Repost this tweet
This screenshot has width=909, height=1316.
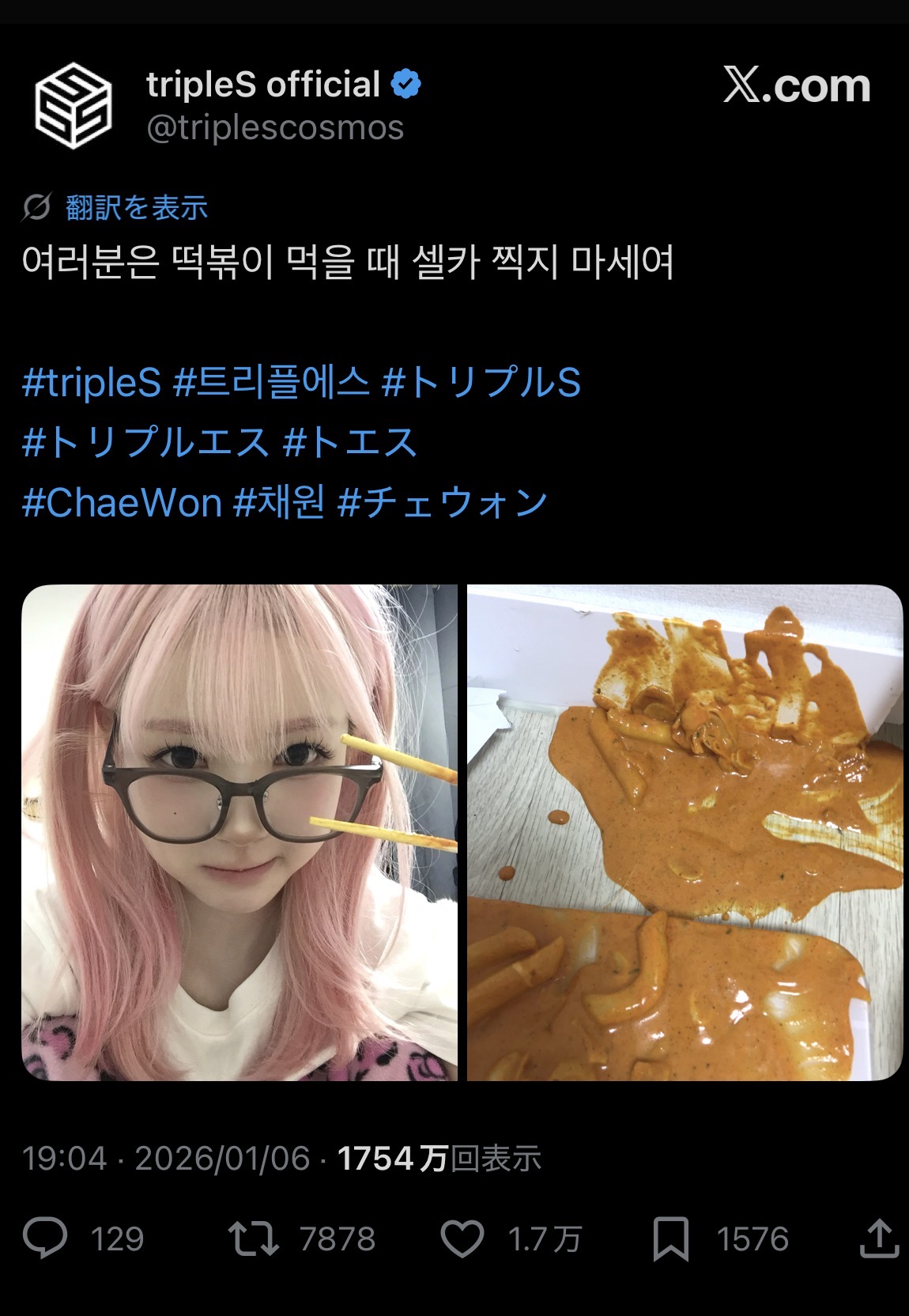click(253, 1238)
